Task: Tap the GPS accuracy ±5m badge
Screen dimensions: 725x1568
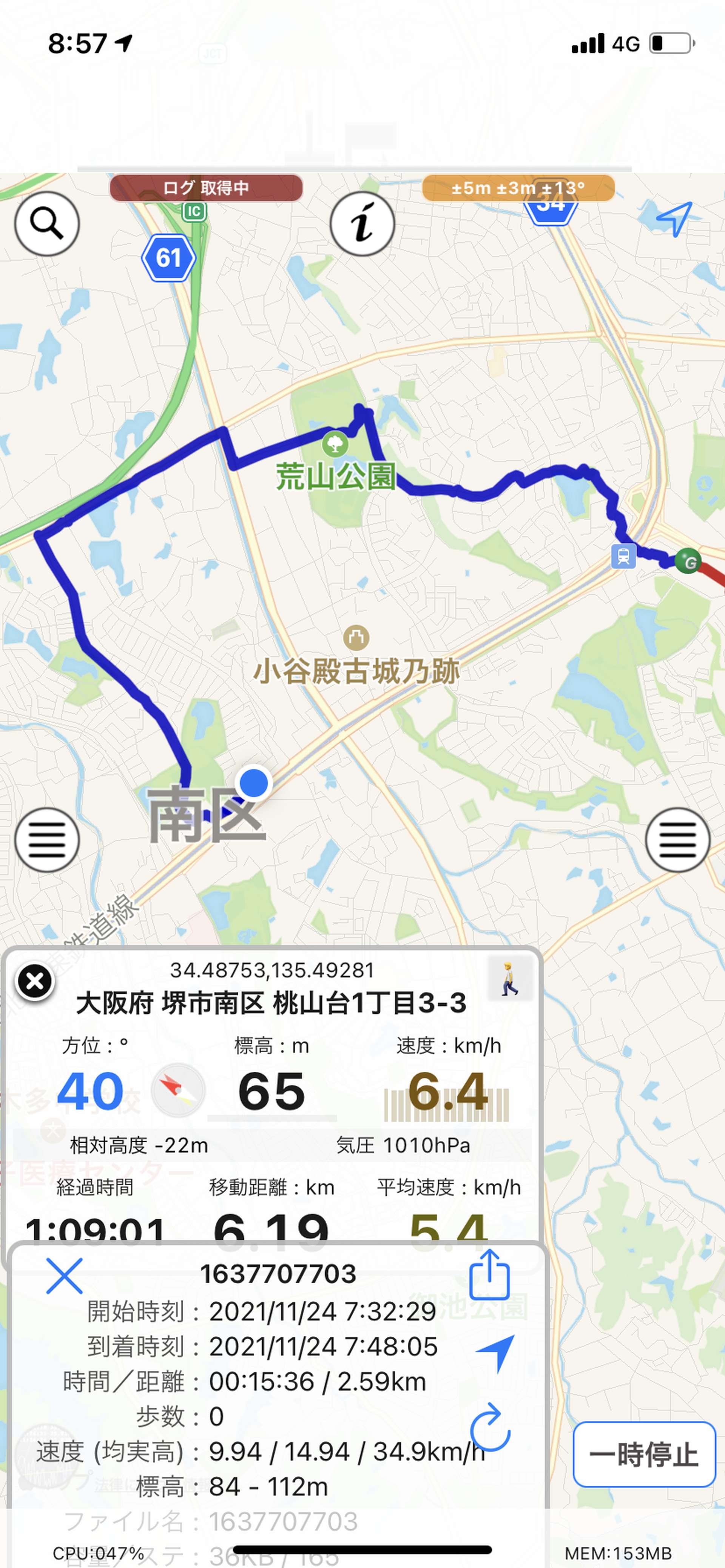Action: [518, 188]
